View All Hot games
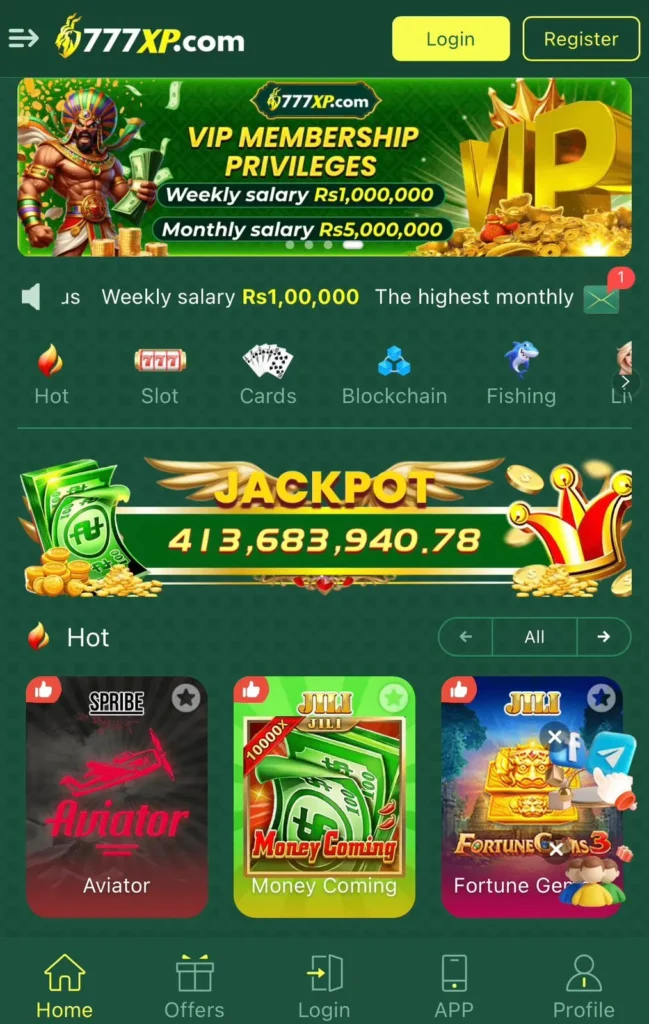Image resolution: width=649 pixels, height=1024 pixels. tap(534, 637)
